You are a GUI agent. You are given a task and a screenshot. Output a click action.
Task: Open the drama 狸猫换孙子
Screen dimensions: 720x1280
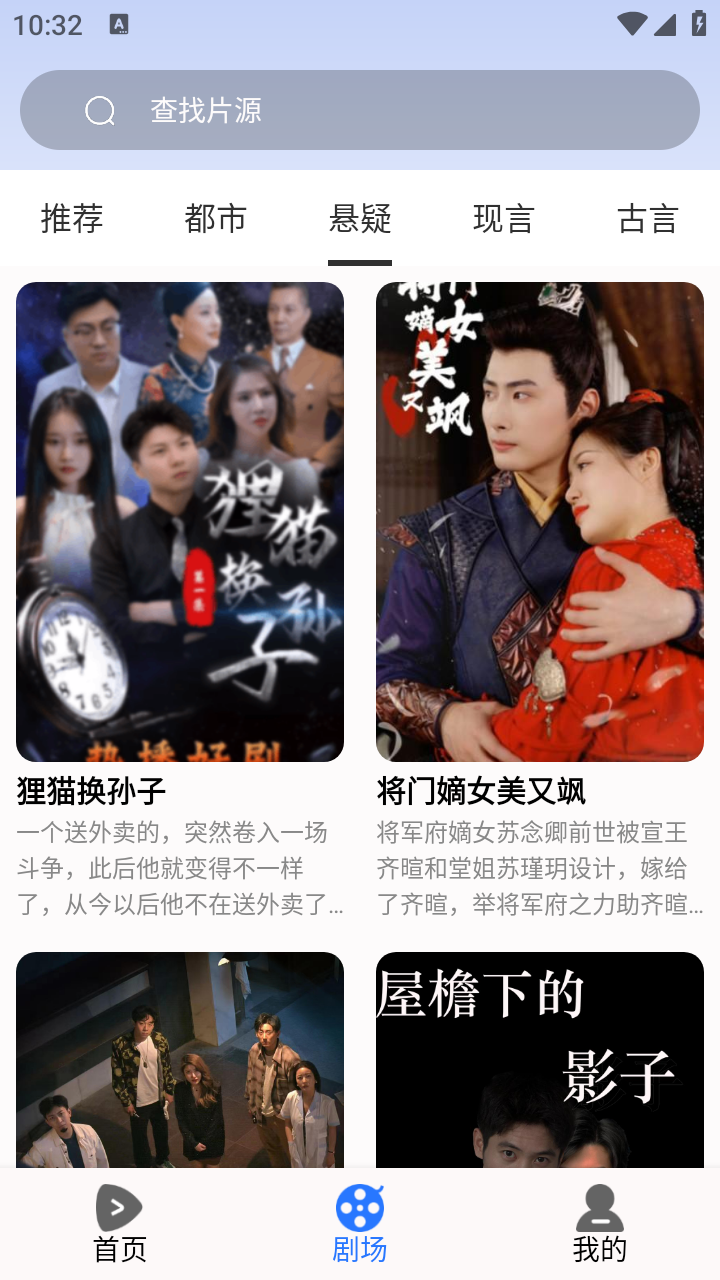point(180,520)
